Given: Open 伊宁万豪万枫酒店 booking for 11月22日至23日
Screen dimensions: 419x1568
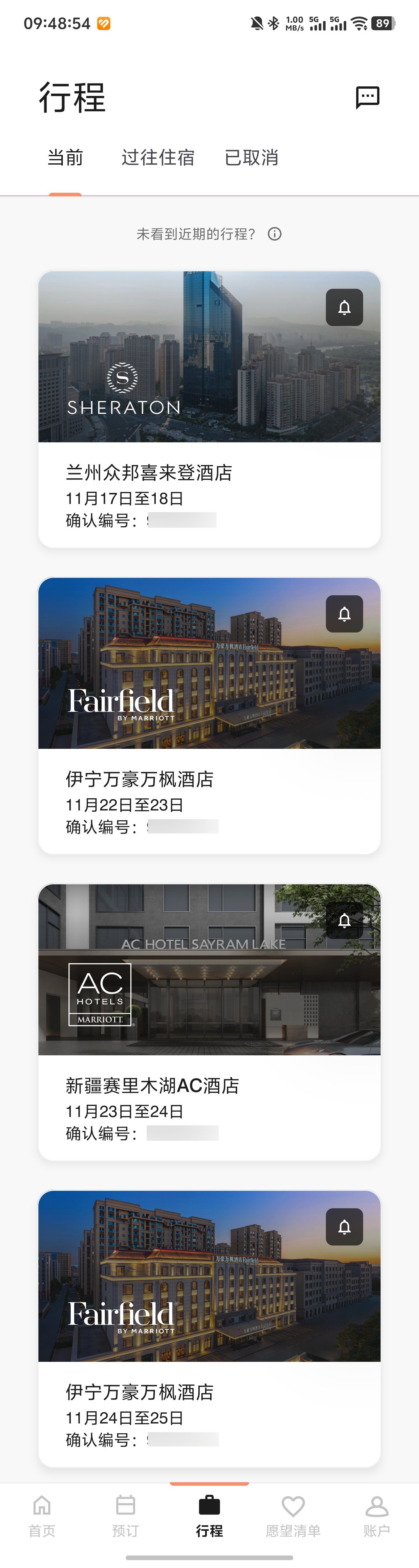Looking at the screenshot, I should tap(210, 716).
